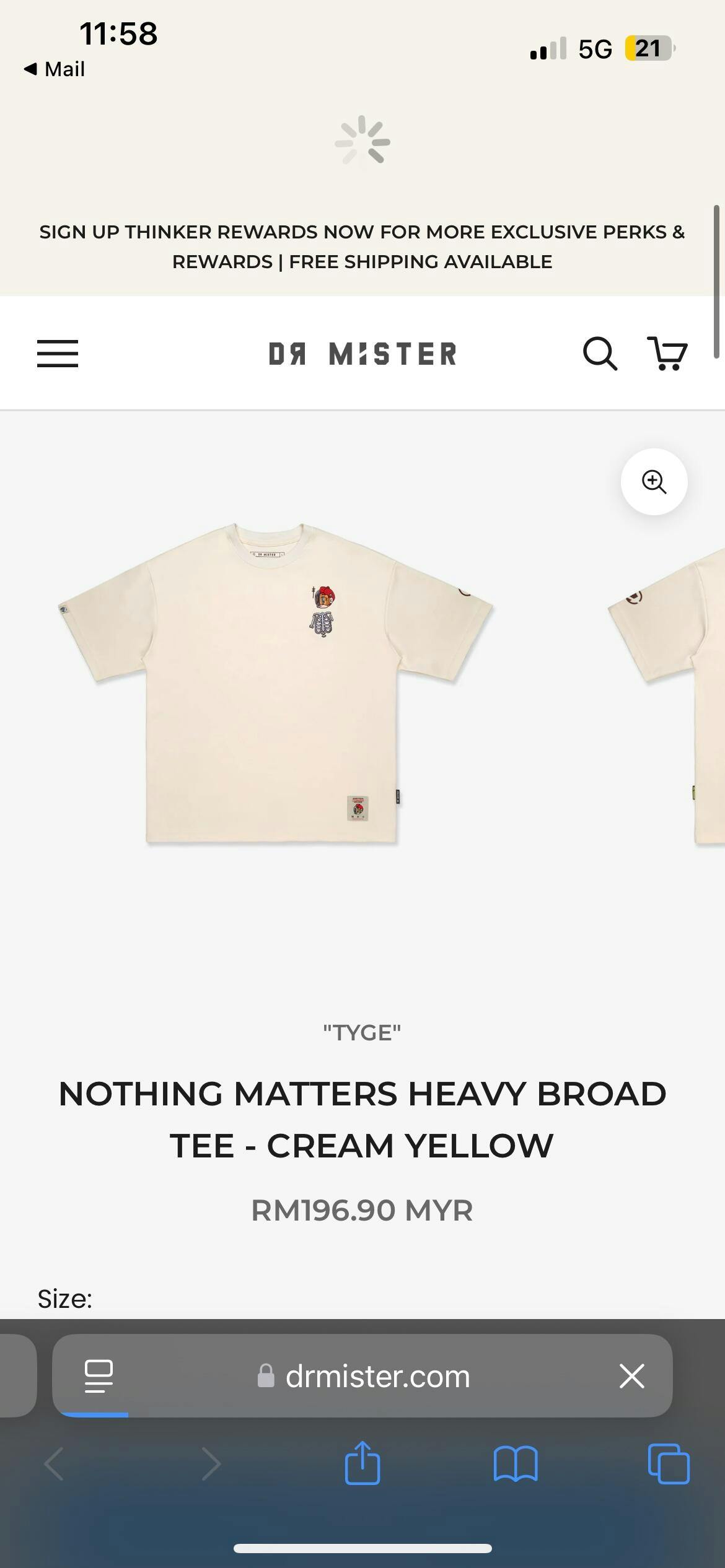Go to the DR MISTER homepage logo
725x1568 pixels.
[x=362, y=354]
